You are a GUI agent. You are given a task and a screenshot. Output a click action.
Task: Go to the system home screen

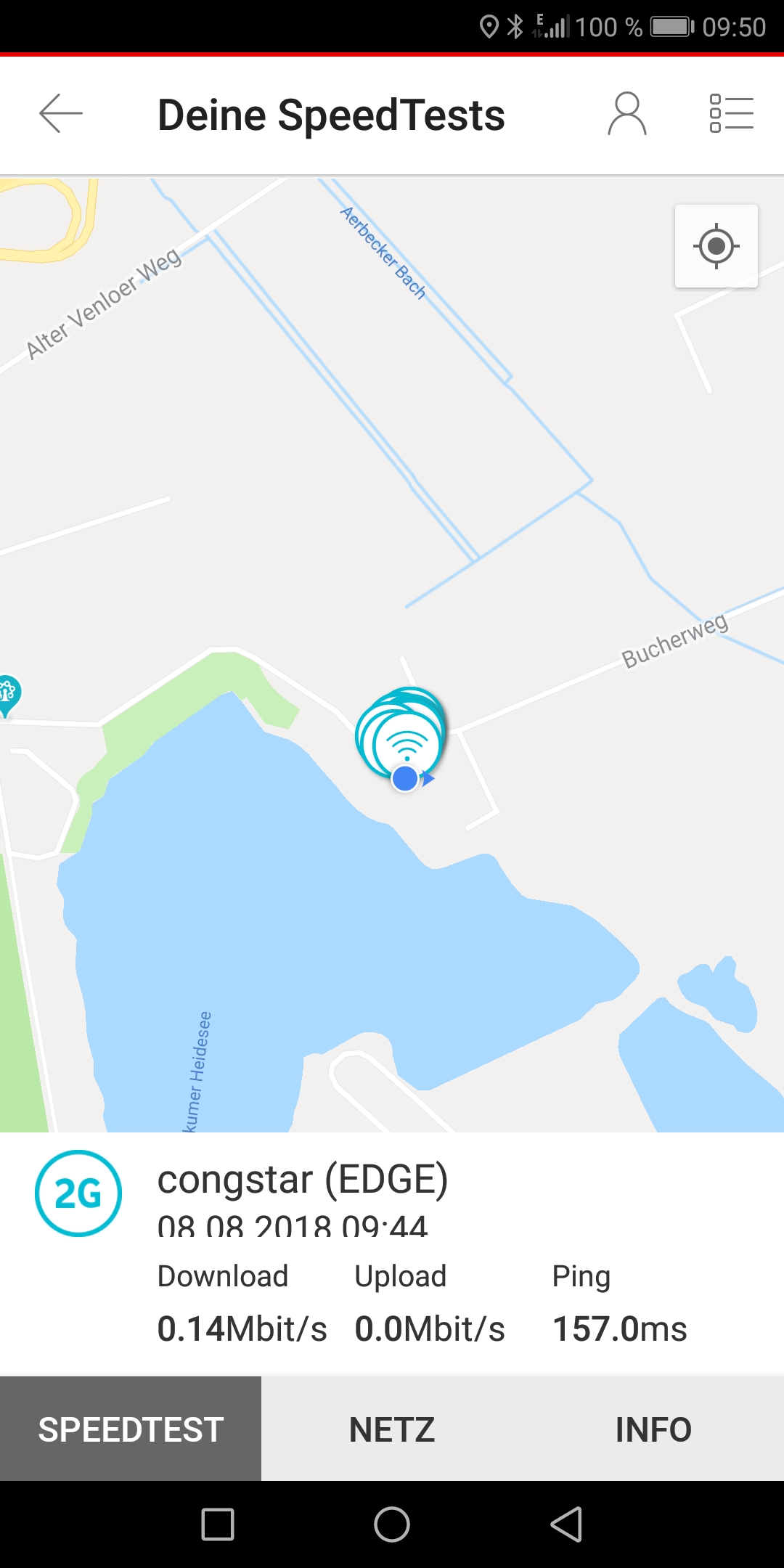tap(392, 1524)
